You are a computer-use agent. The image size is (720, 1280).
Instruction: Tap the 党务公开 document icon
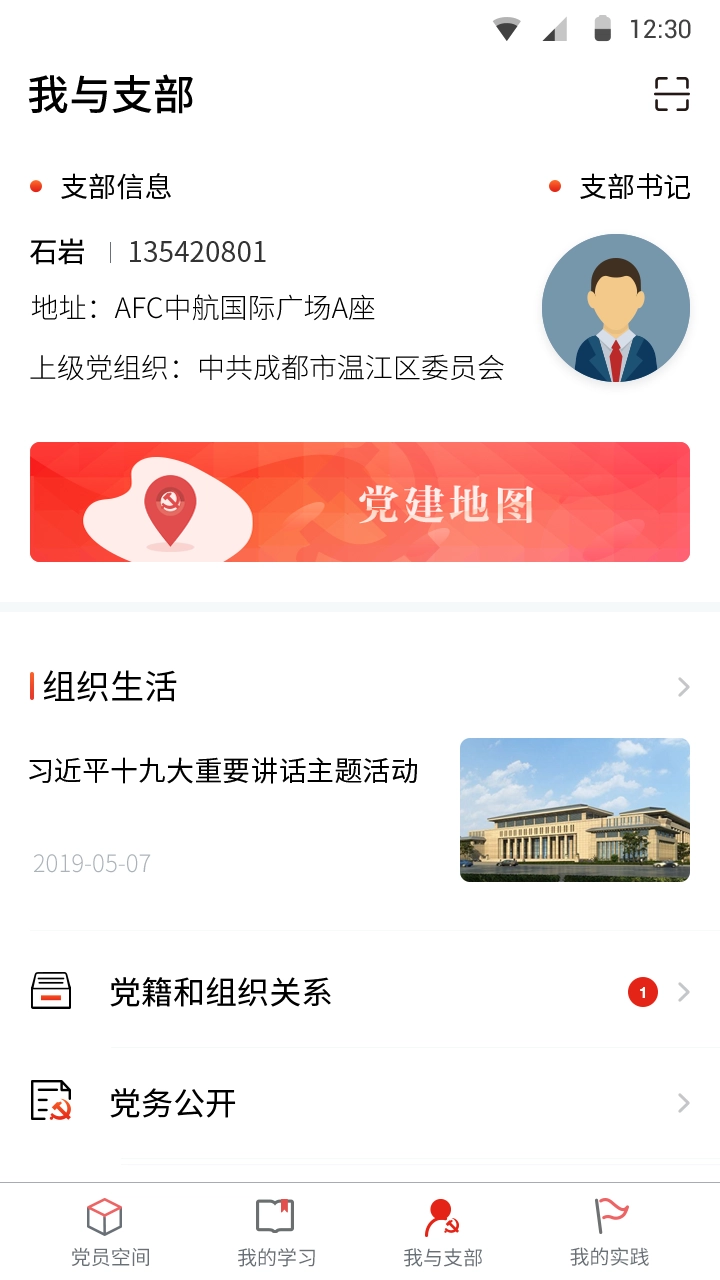[x=52, y=1103]
